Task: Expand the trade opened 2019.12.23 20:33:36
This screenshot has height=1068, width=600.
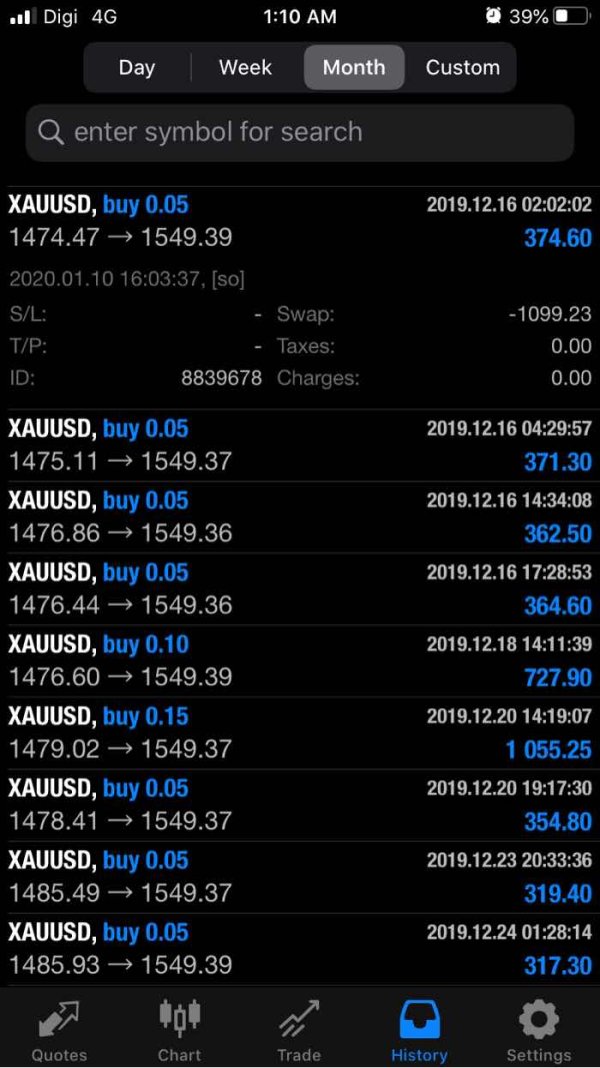Action: tap(300, 877)
